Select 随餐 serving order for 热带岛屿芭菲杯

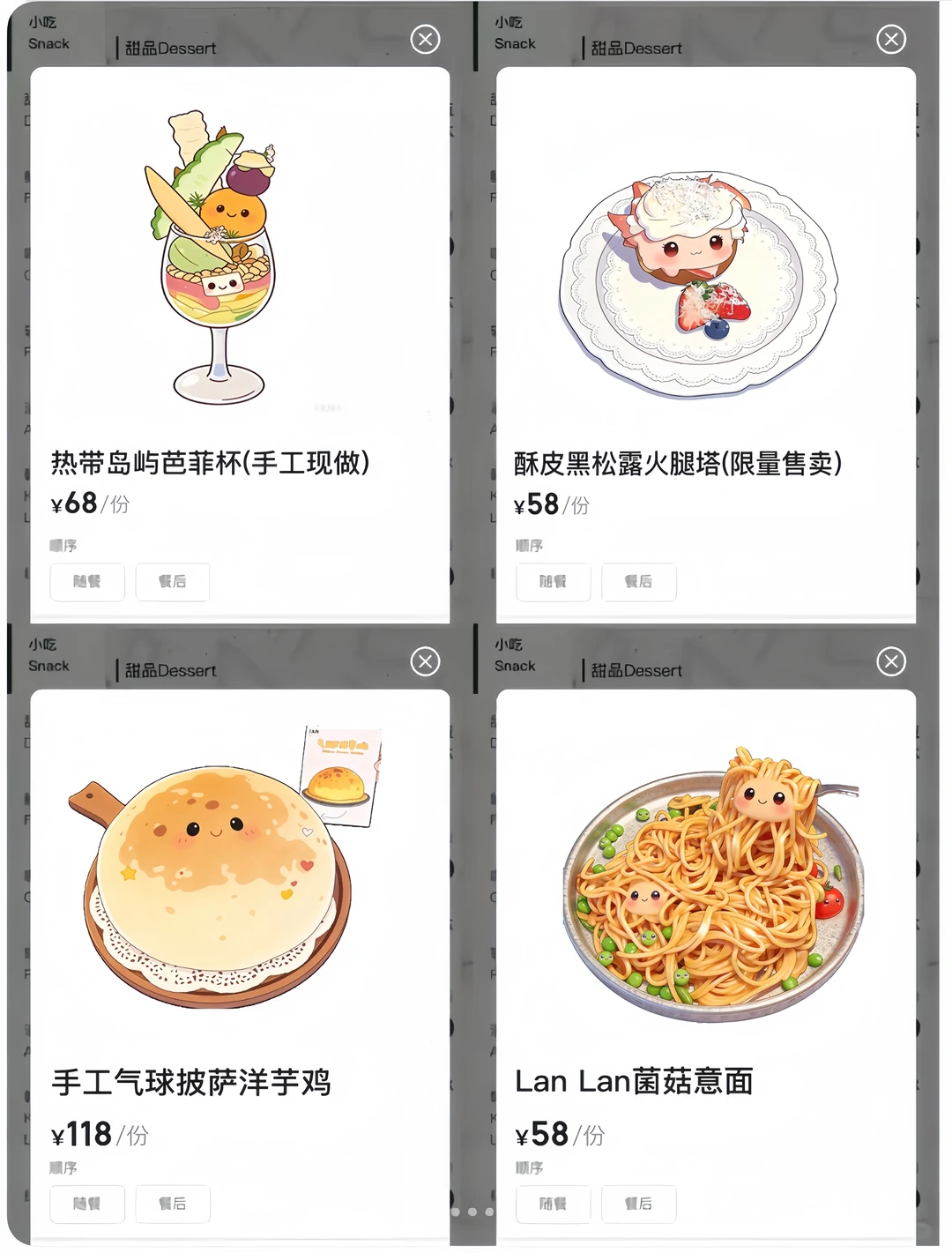pyautogui.click(x=87, y=582)
